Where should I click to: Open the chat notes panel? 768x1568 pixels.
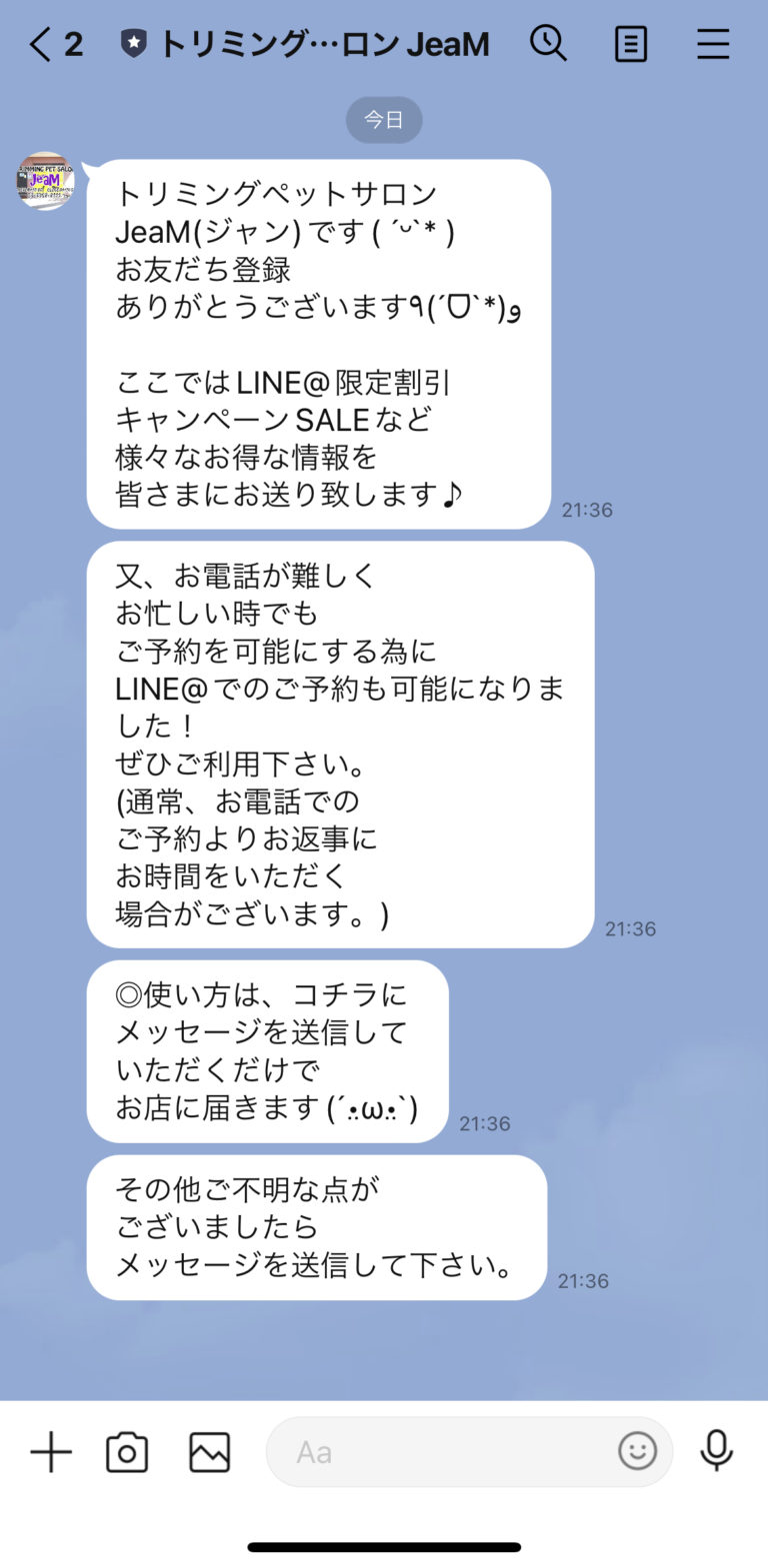(x=631, y=44)
